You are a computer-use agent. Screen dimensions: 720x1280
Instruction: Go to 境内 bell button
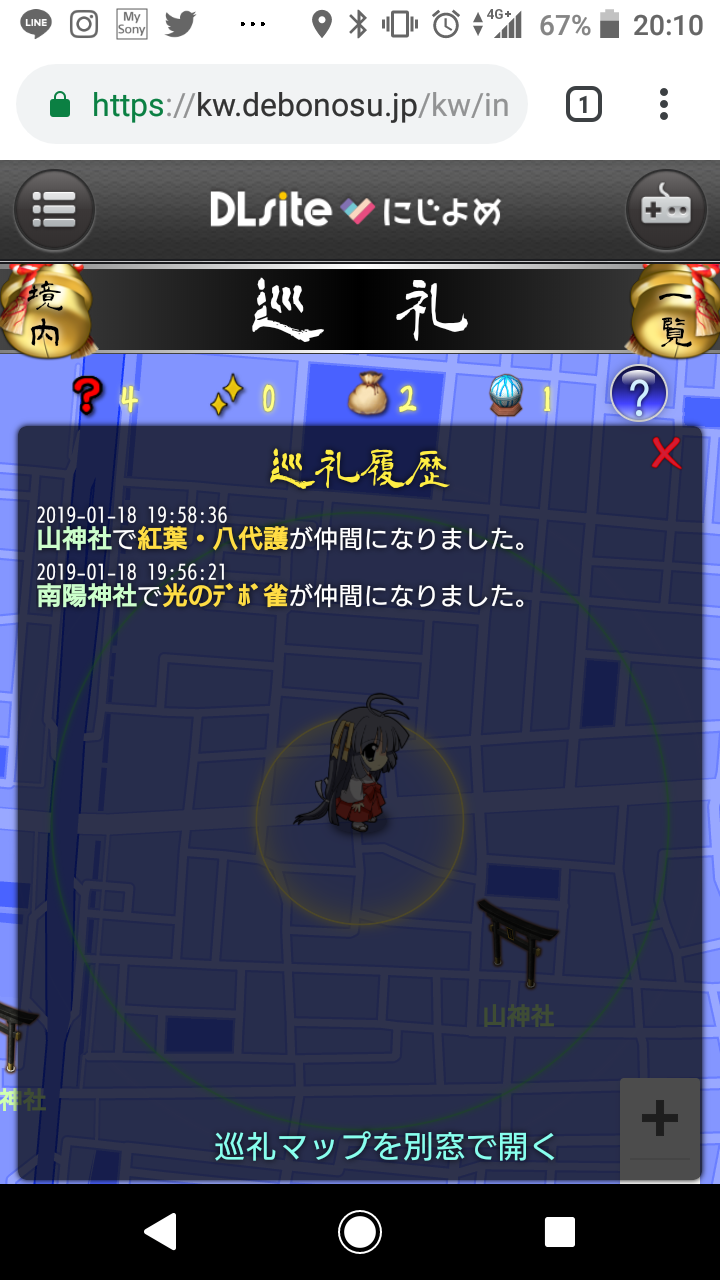click(x=40, y=312)
